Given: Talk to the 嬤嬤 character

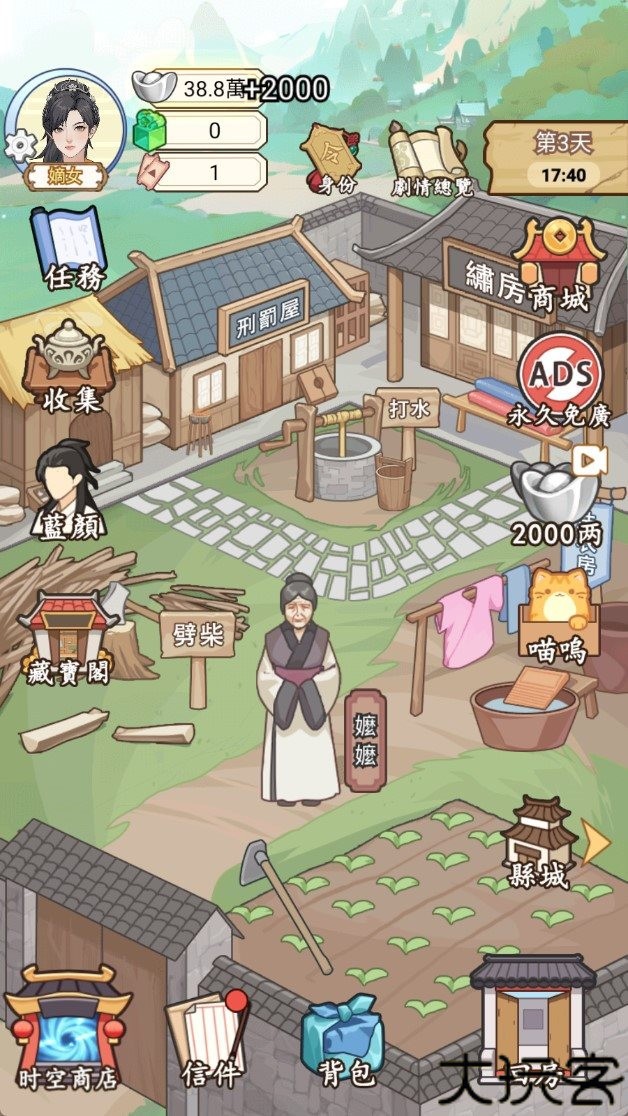Looking at the screenshot, I should pyautogui.click(x=298, y=690).
